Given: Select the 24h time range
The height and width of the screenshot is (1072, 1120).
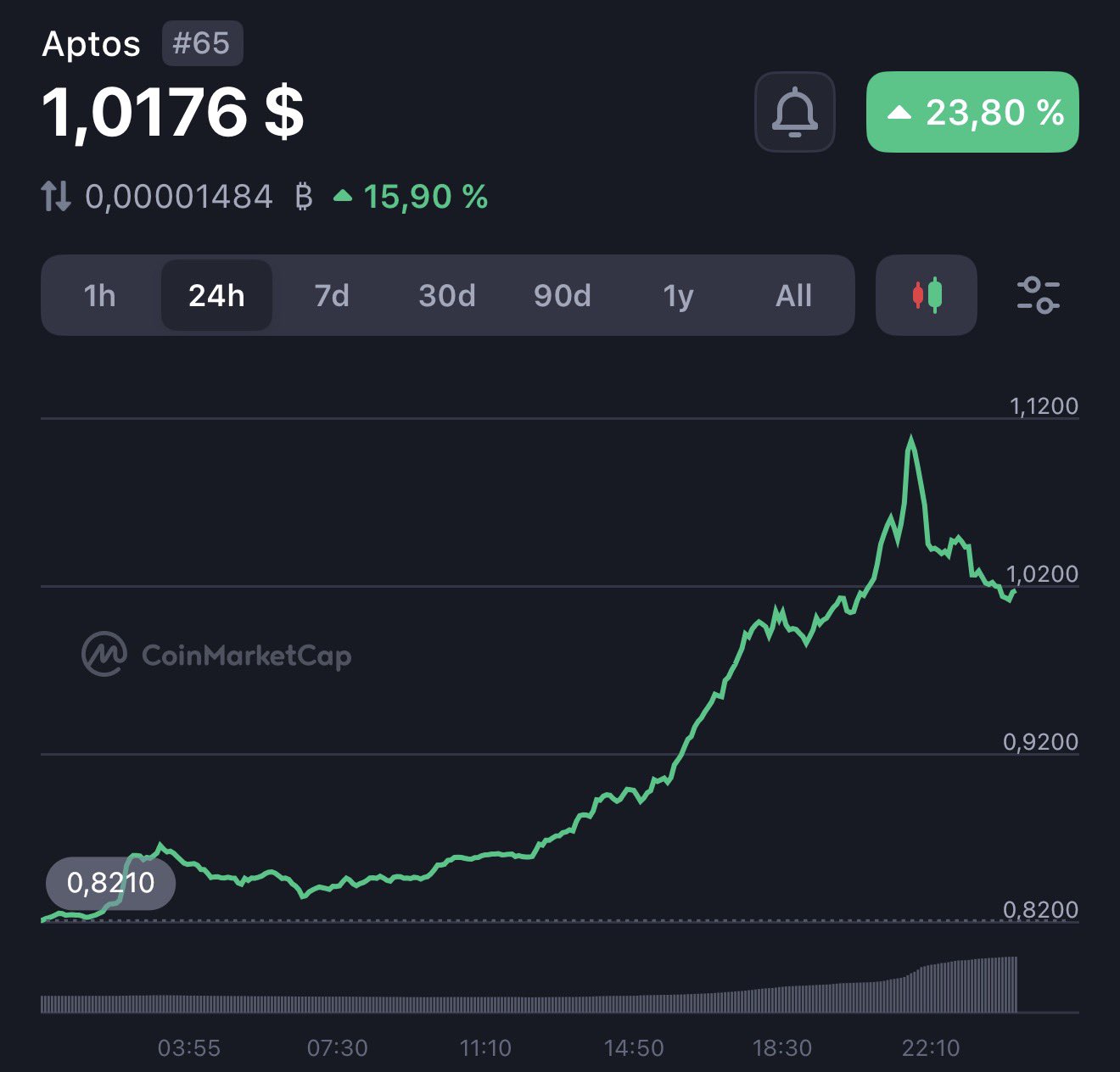Looking at the screenshot, I should 216,295.
